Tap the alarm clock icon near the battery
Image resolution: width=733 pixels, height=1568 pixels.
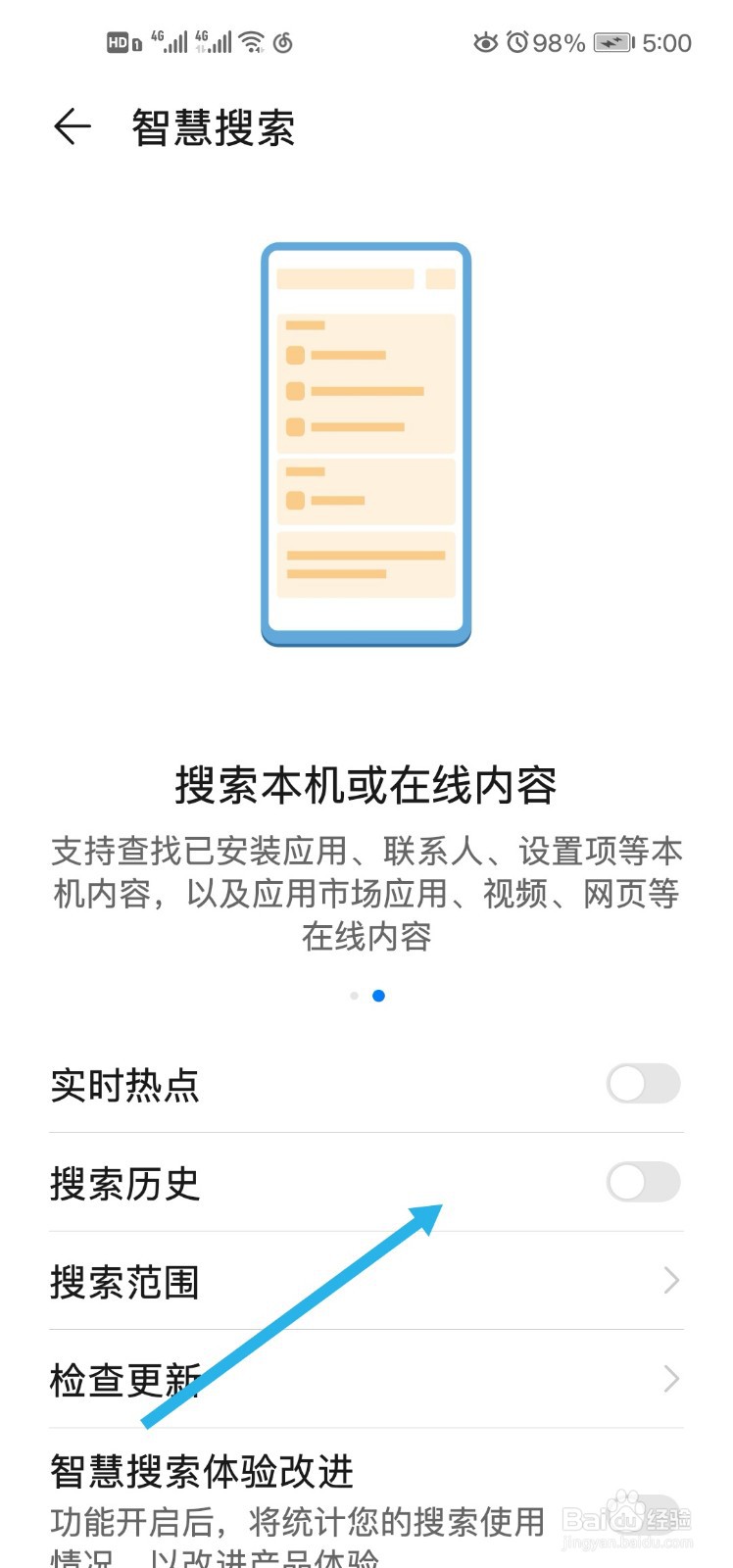[x=516, y=41]
